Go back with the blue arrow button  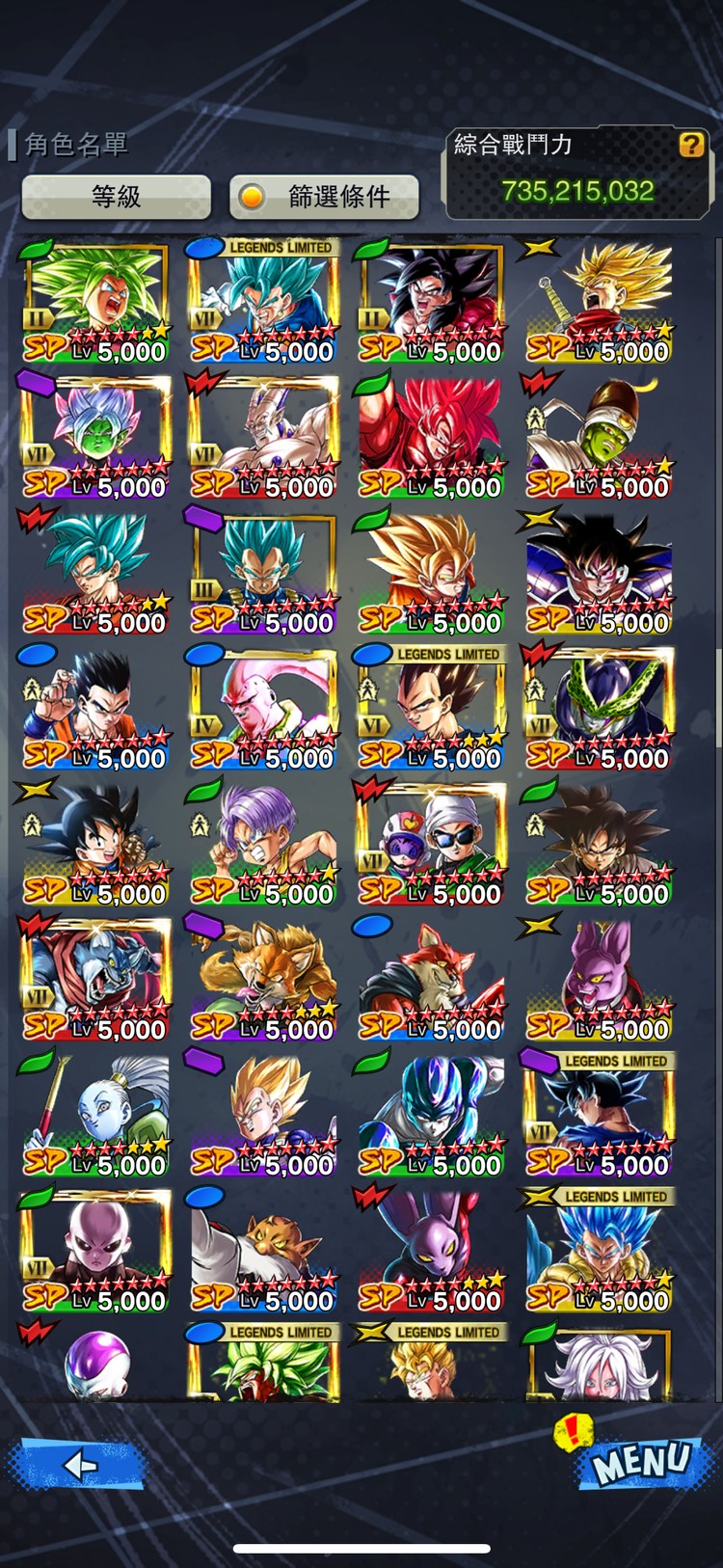point(77,1466)
